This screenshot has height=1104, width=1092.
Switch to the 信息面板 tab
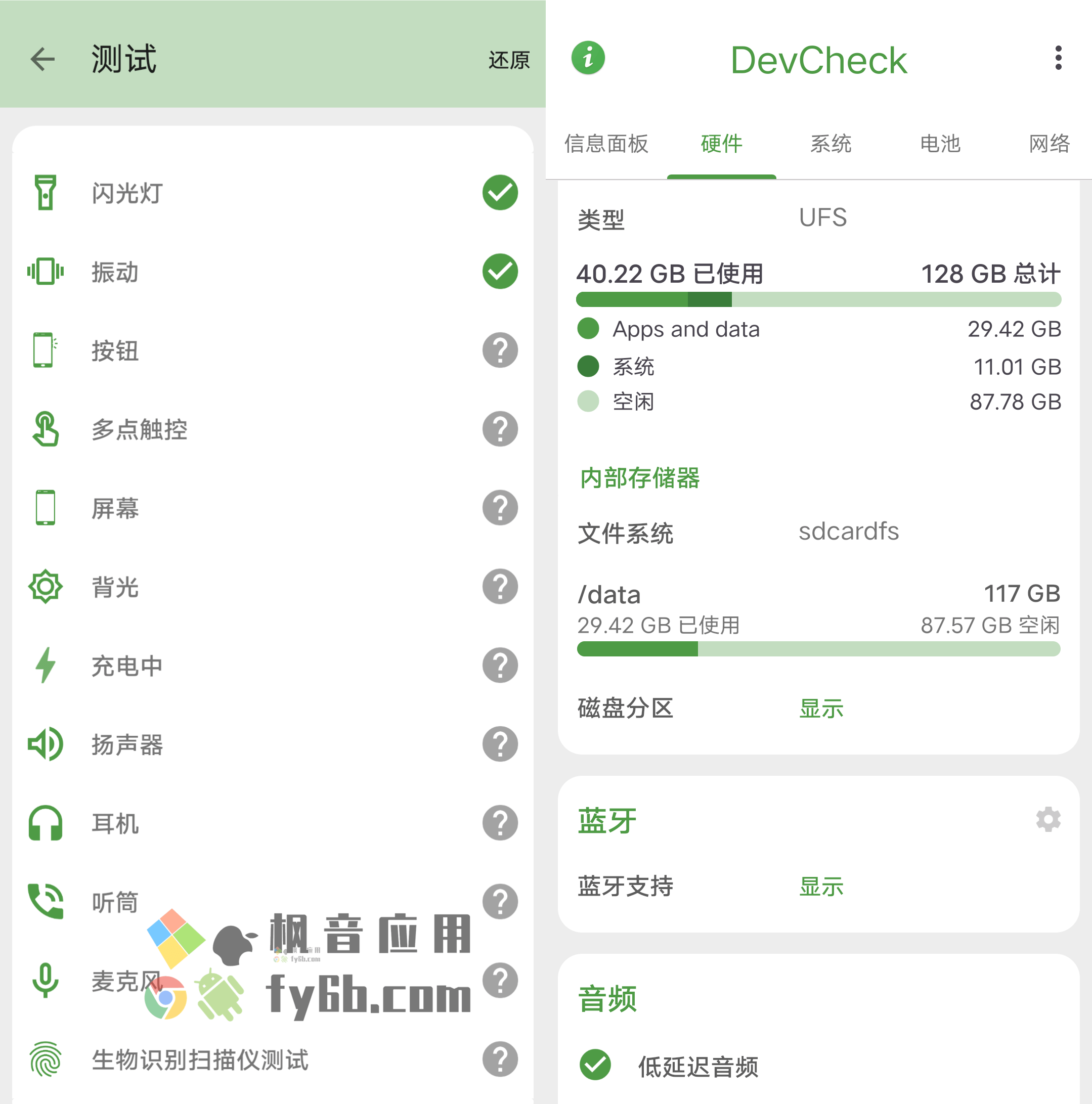pos(606,144)
